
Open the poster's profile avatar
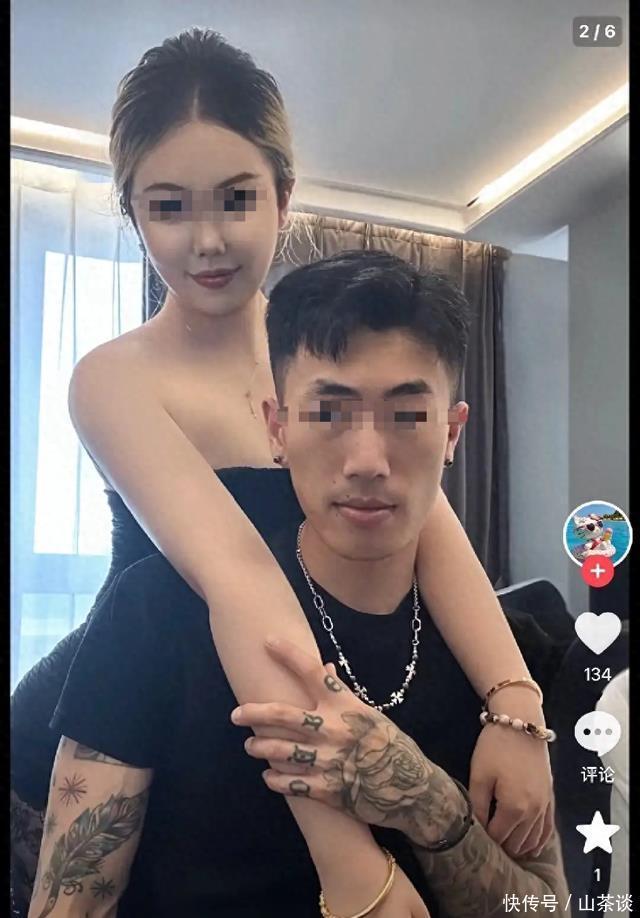point(597,535)
